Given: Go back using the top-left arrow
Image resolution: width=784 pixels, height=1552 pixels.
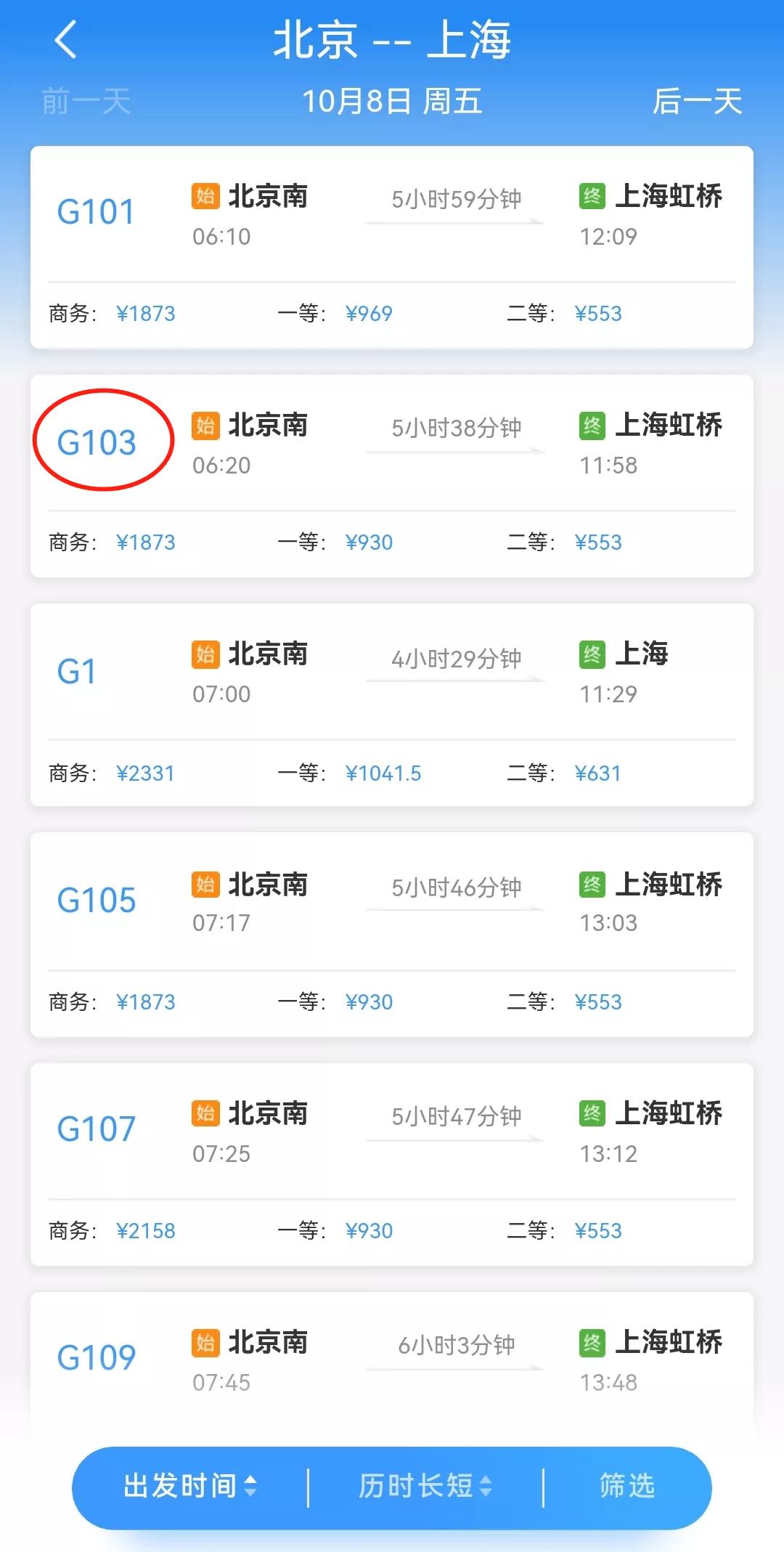Looking at the screenshot, I should (66, 40).
